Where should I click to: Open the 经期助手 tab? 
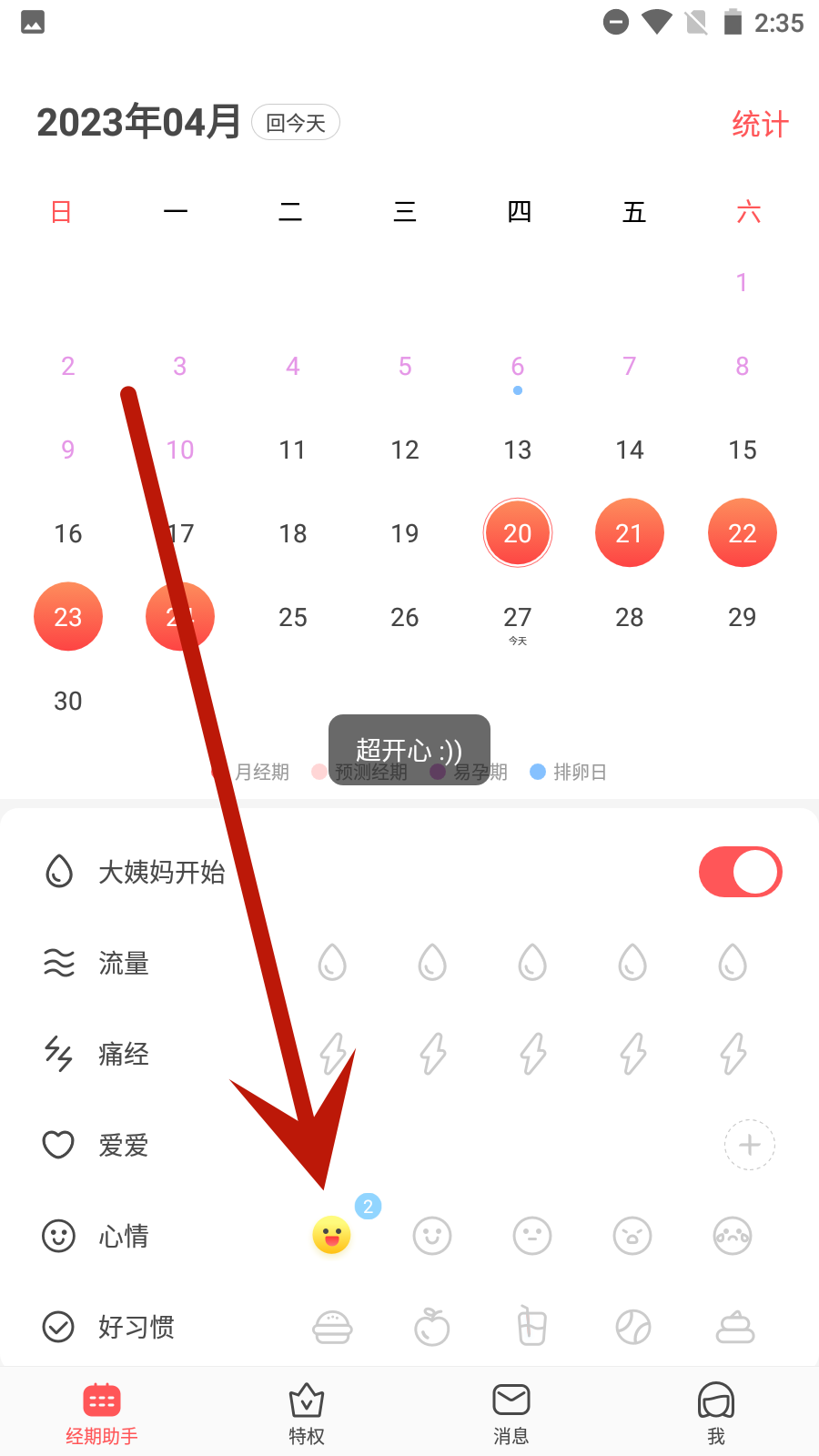point(102,1413)
